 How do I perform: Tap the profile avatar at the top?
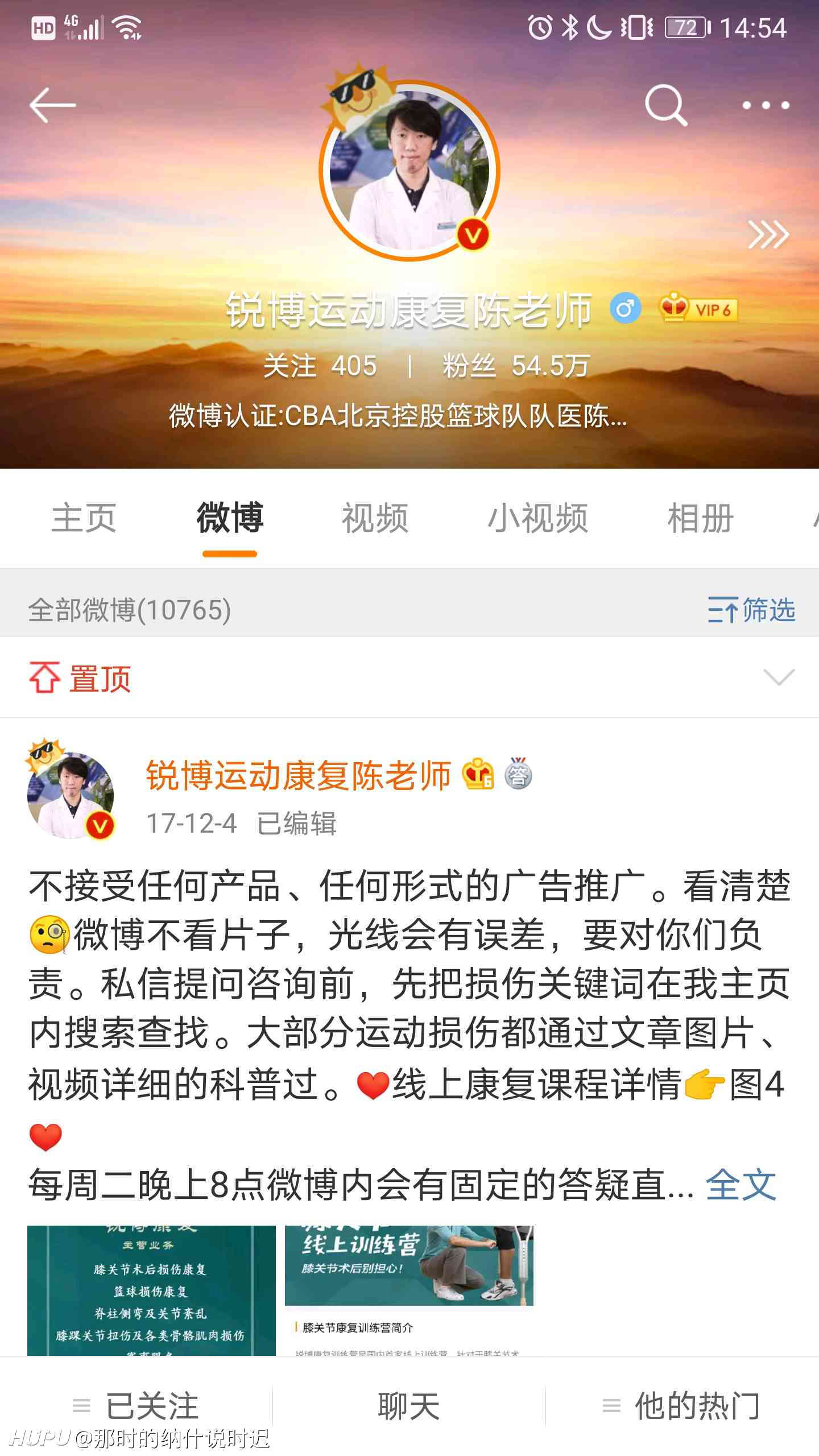coord(409,171)
